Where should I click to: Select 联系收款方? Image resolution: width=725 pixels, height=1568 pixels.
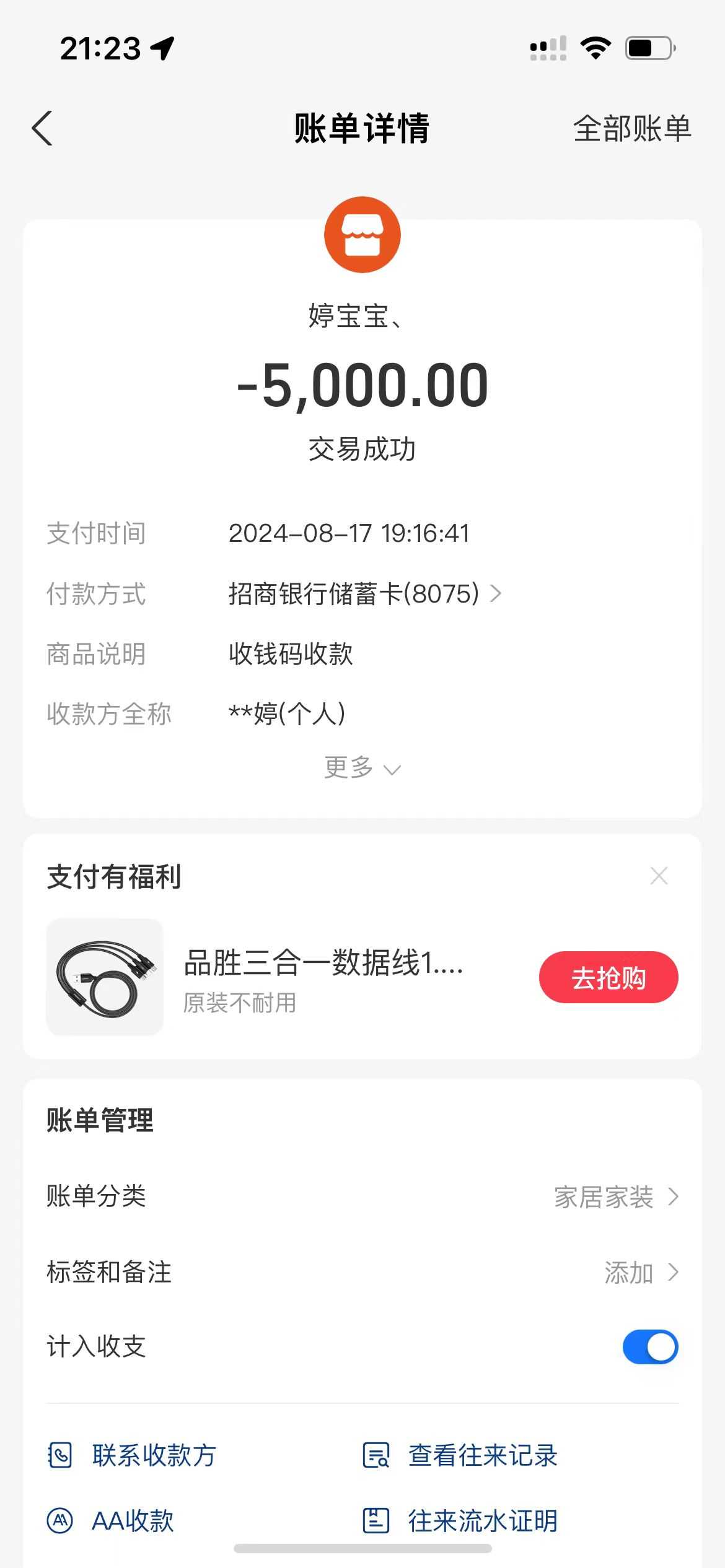[132, 1455]
